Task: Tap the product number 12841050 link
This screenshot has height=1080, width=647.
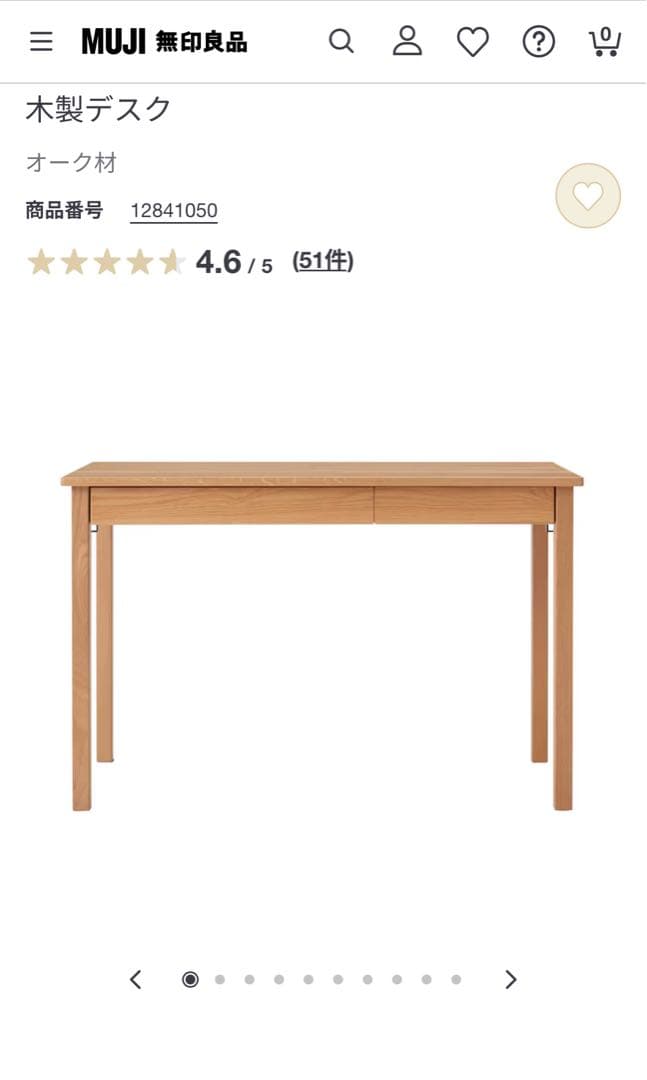Action: click(x=173, y=211)
